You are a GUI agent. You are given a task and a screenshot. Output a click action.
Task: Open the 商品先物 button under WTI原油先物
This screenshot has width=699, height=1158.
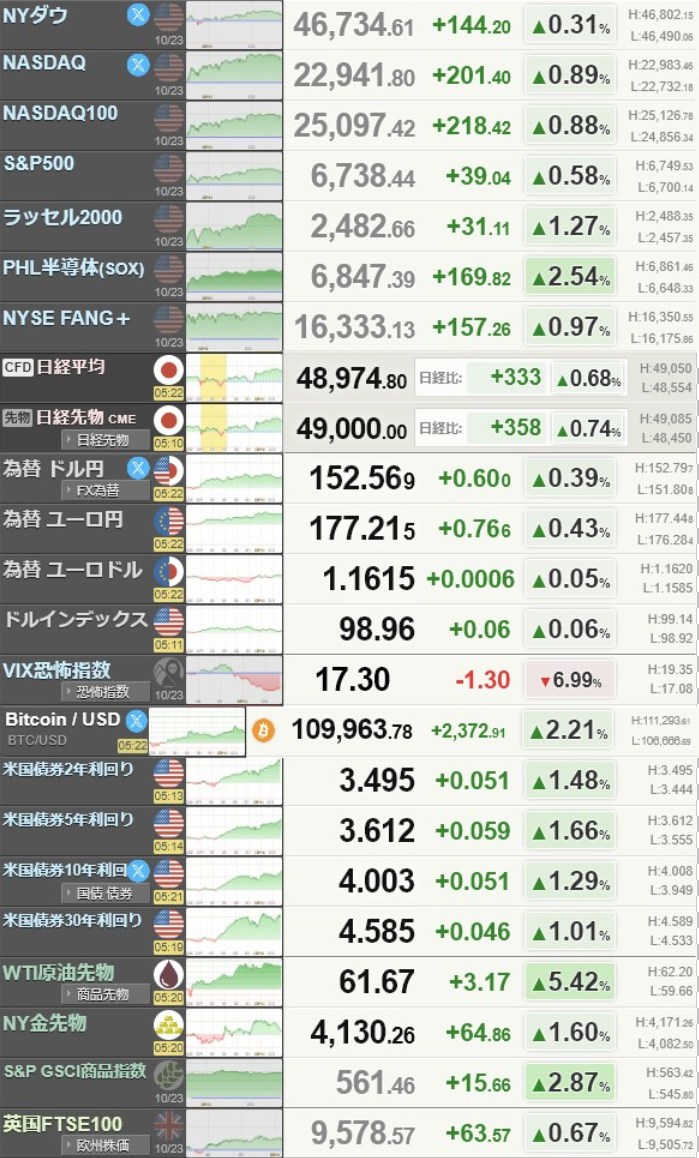103,994
